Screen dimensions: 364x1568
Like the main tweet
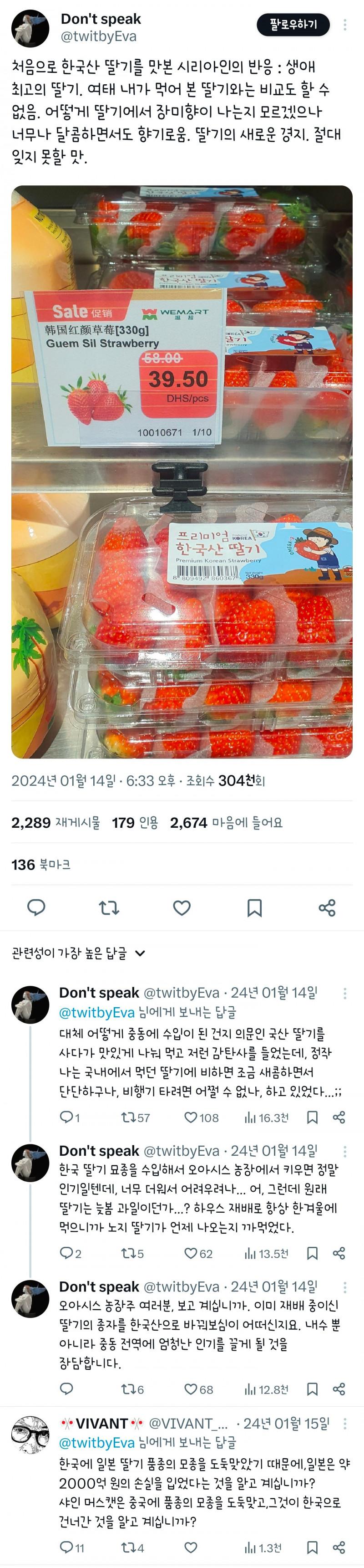(182, 907)
